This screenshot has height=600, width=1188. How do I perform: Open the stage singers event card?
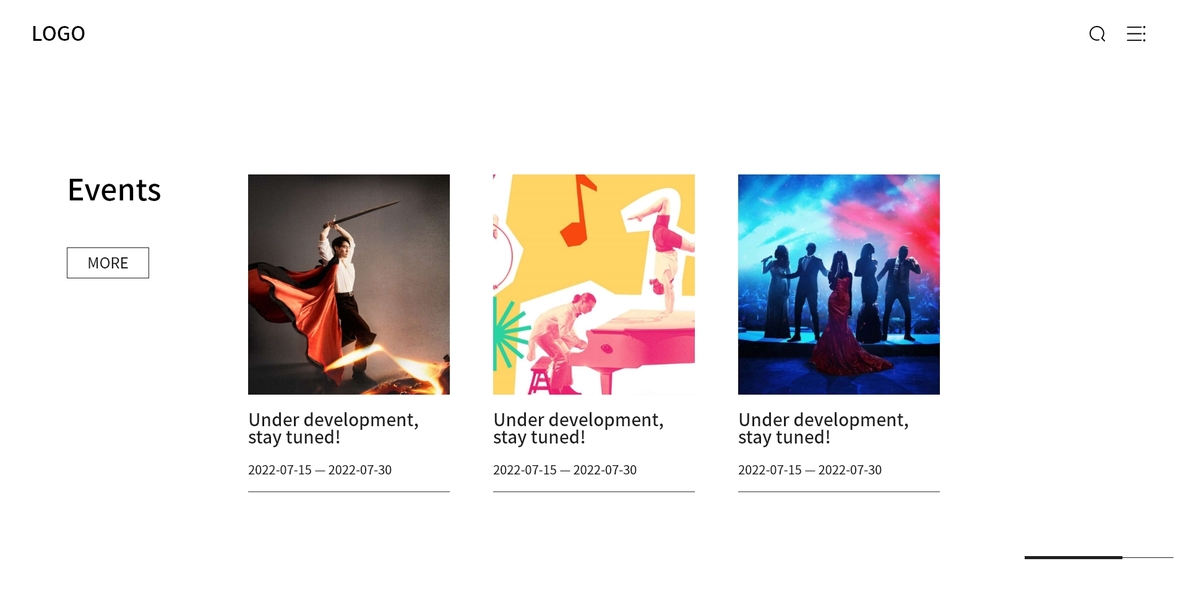(839, 285)
